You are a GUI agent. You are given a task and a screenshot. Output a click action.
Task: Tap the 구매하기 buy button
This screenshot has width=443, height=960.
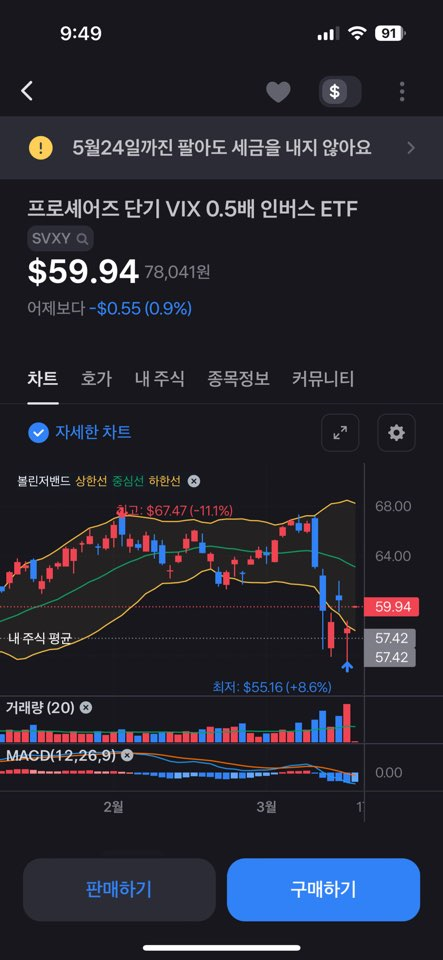323,890
